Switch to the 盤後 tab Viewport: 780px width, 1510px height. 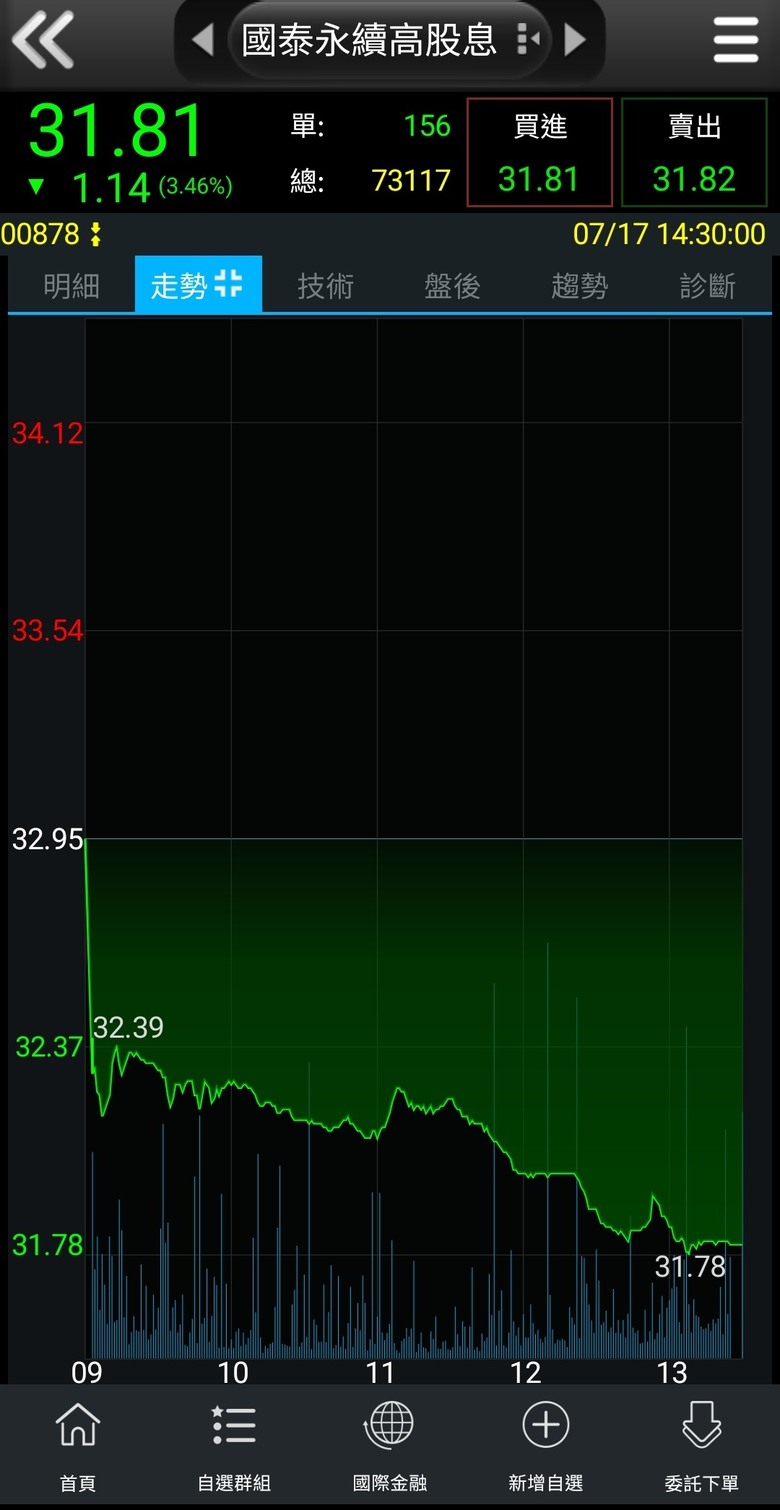(453, 286)
